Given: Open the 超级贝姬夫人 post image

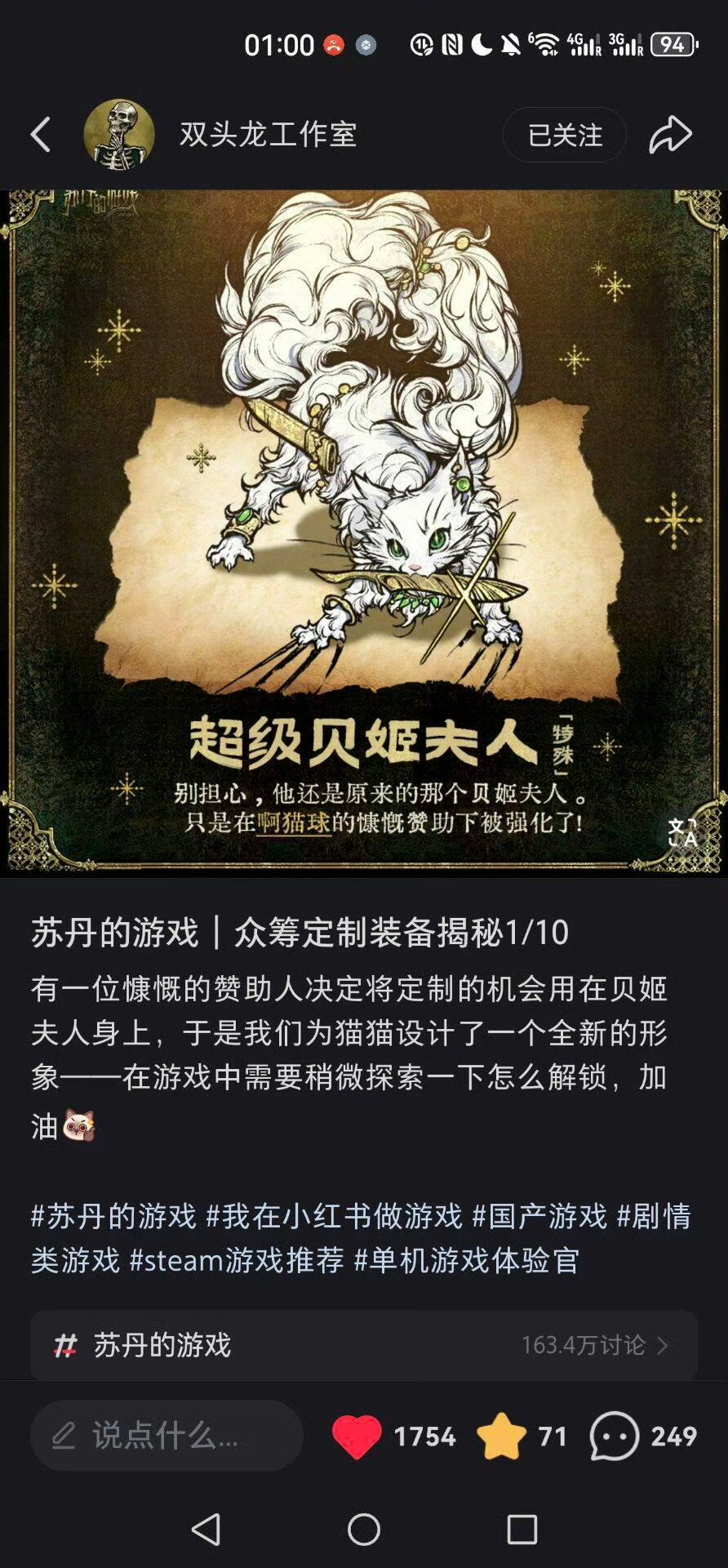Looking at the screenshot, I should (364, 531).
